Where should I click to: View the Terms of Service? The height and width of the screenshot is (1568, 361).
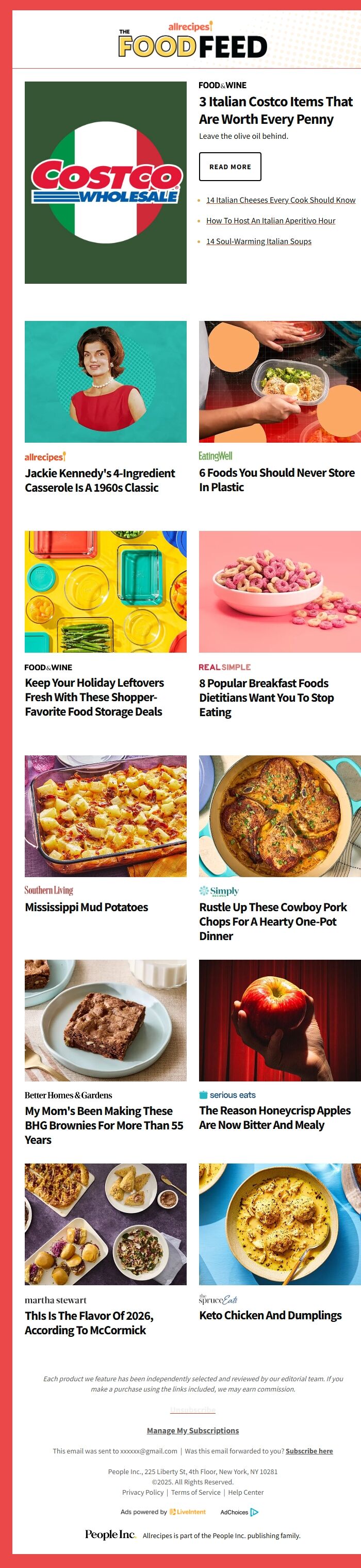[195, 1492]
